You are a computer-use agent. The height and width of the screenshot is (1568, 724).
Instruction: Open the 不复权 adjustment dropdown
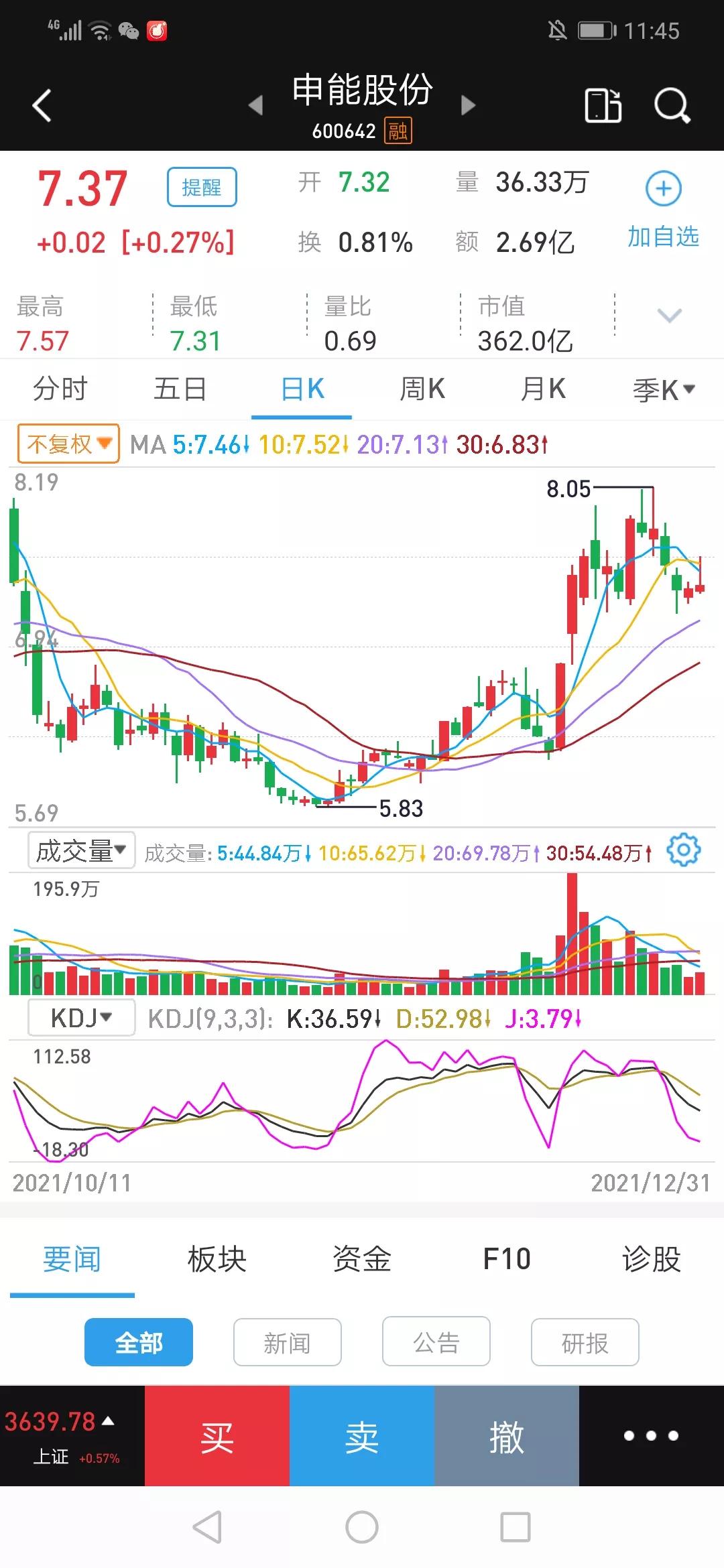click(67, 444)
